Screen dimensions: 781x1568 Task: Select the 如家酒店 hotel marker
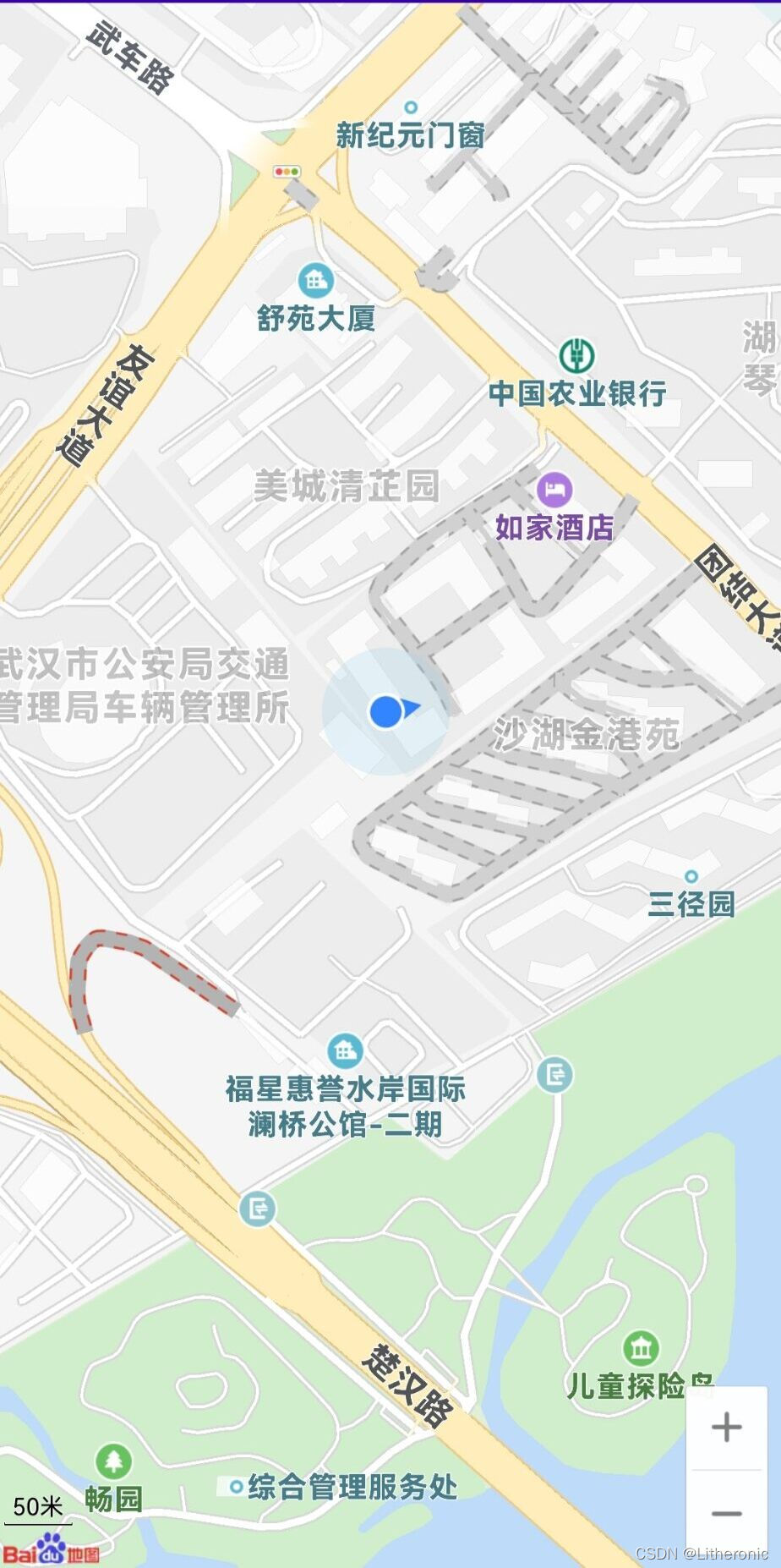point(554,489)
